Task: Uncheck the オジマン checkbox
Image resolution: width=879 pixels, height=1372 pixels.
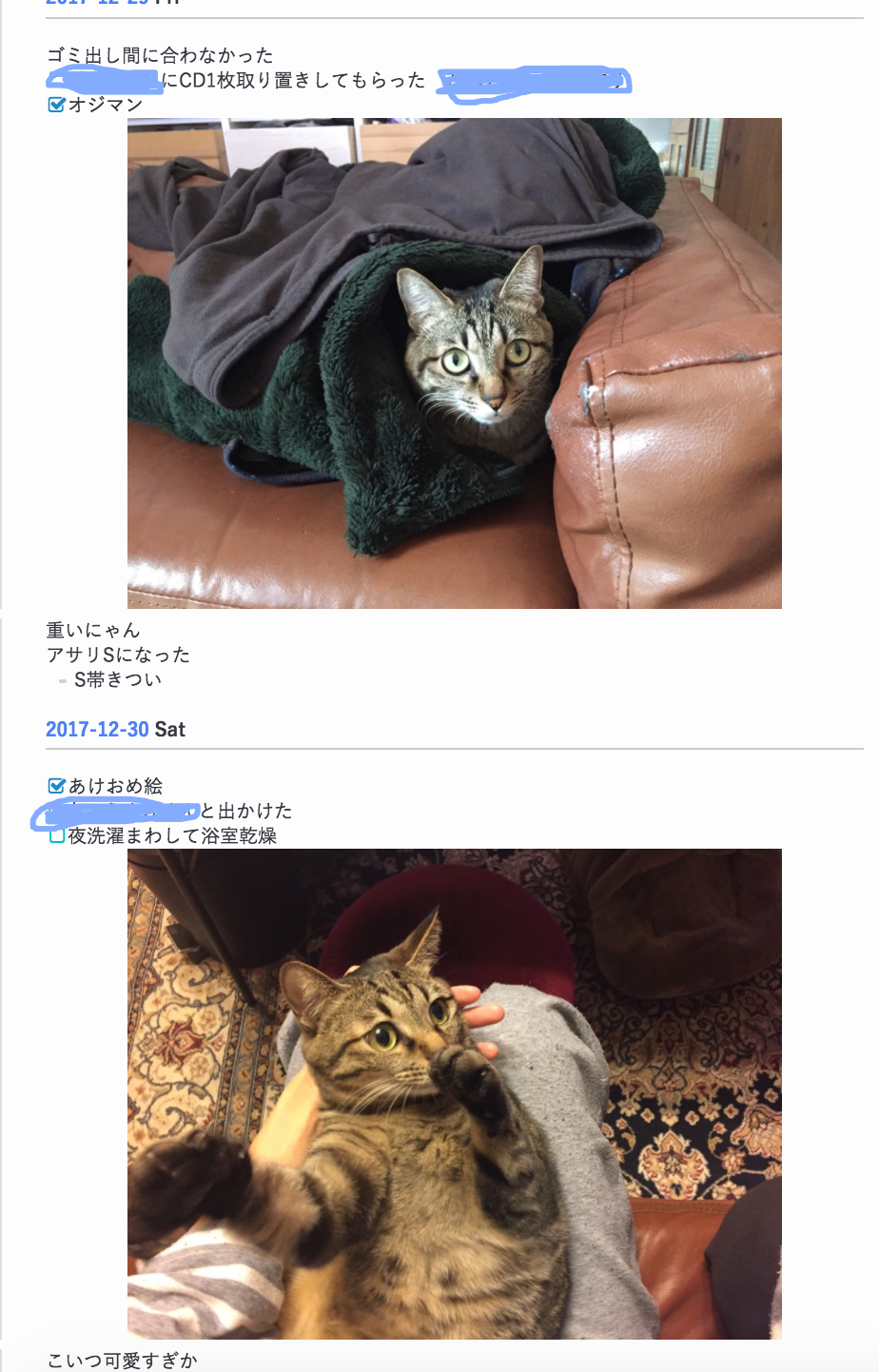Action: click(55, 105)
